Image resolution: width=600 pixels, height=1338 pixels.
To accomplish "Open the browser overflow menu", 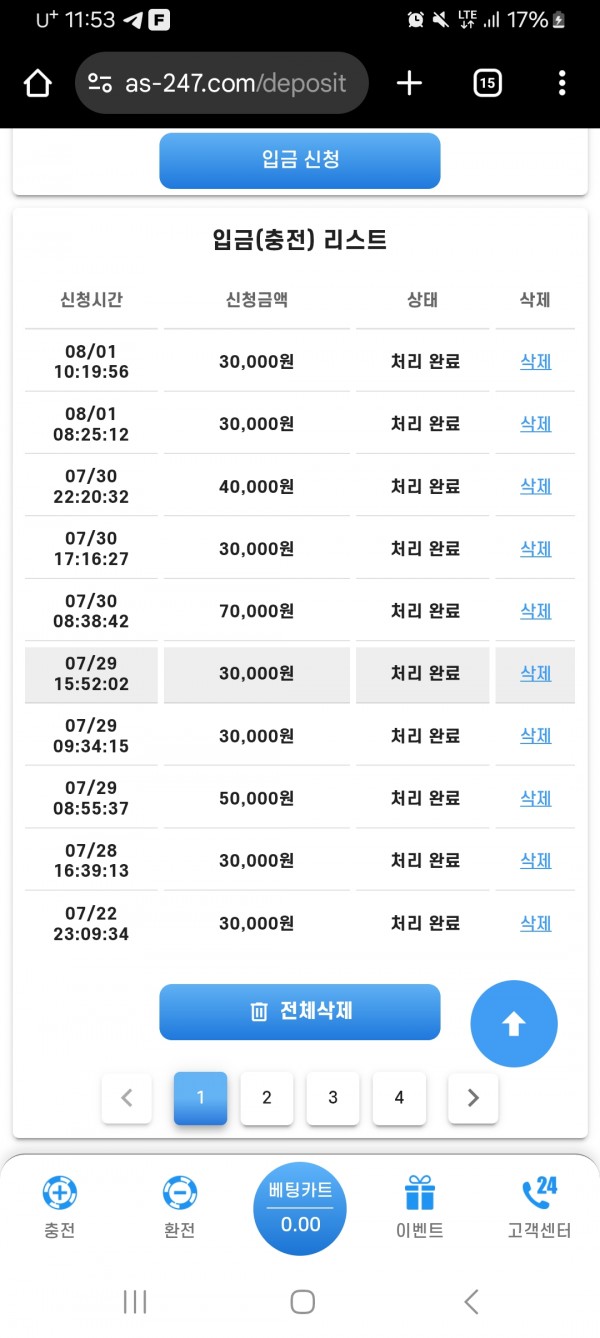I will (562, 84).
